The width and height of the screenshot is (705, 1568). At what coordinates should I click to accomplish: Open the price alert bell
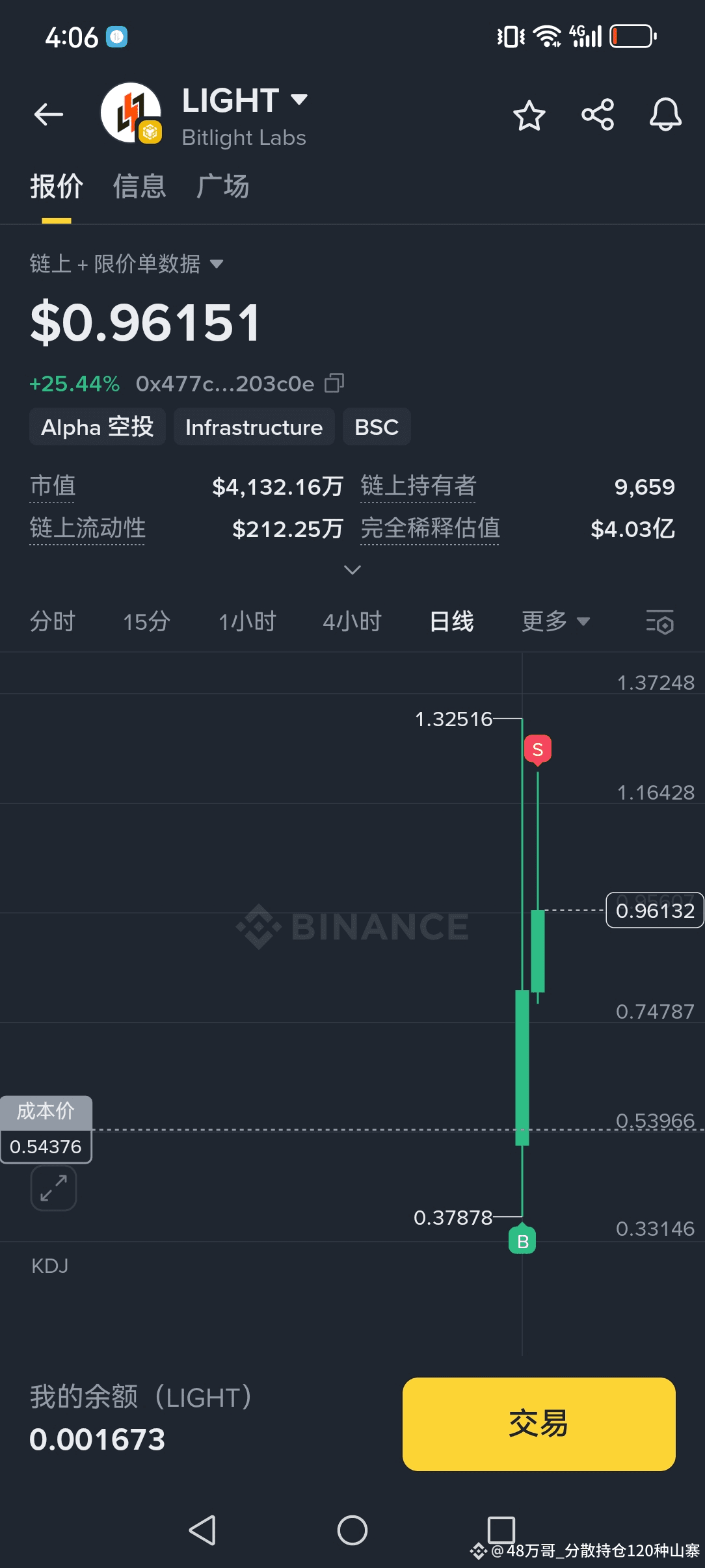pos(665,115)
